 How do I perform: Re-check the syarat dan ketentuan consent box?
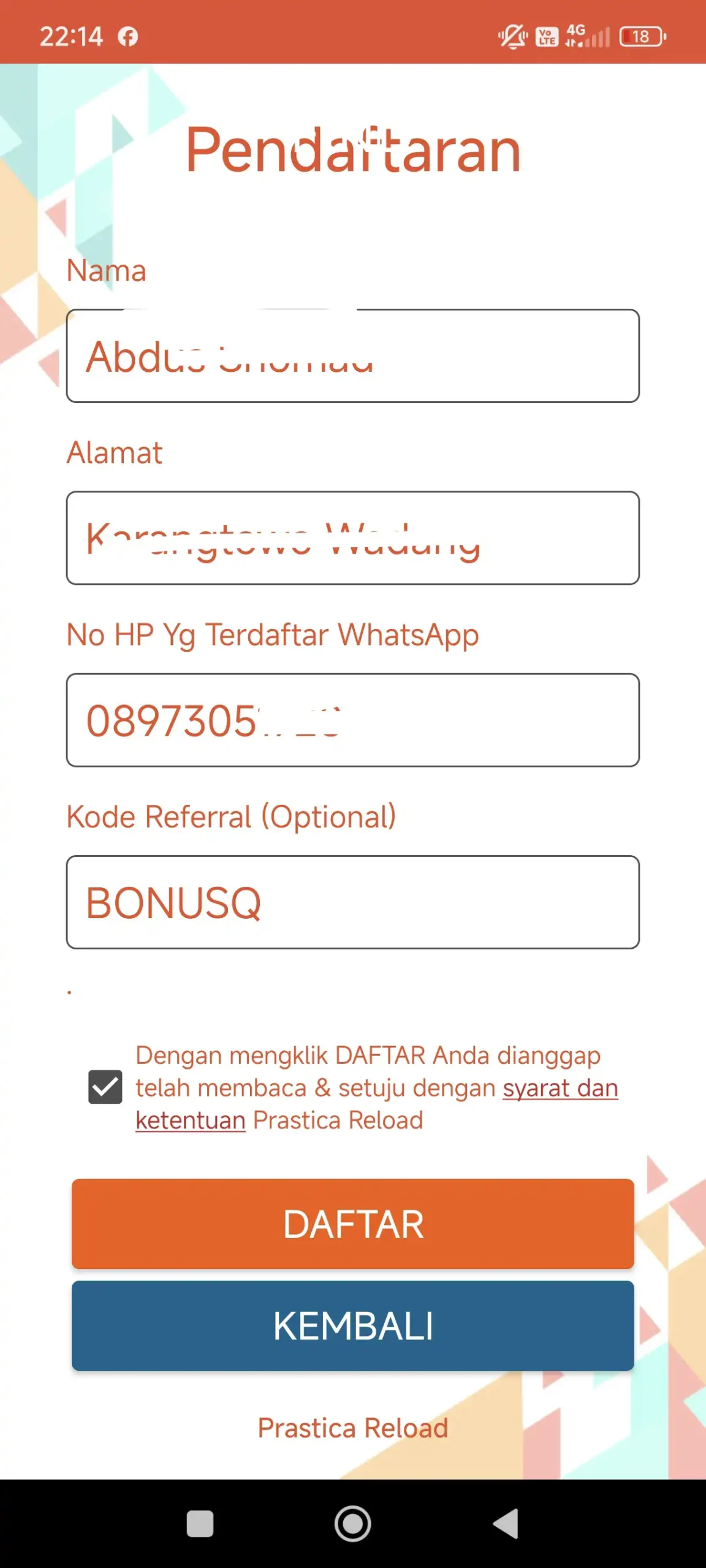pos(105,1087)
